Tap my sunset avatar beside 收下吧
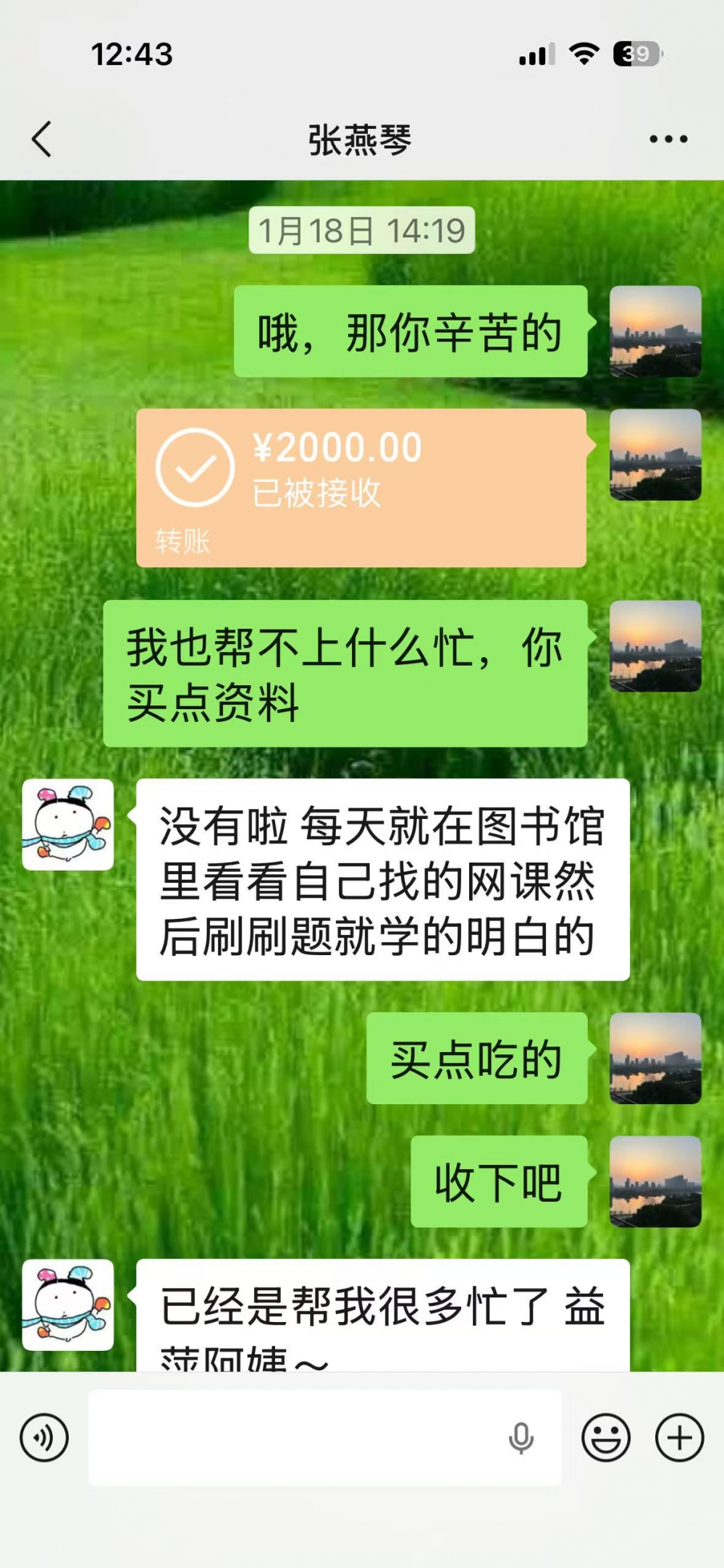The width and height of the screenshot is (724, 1568). coord(655,1182)
